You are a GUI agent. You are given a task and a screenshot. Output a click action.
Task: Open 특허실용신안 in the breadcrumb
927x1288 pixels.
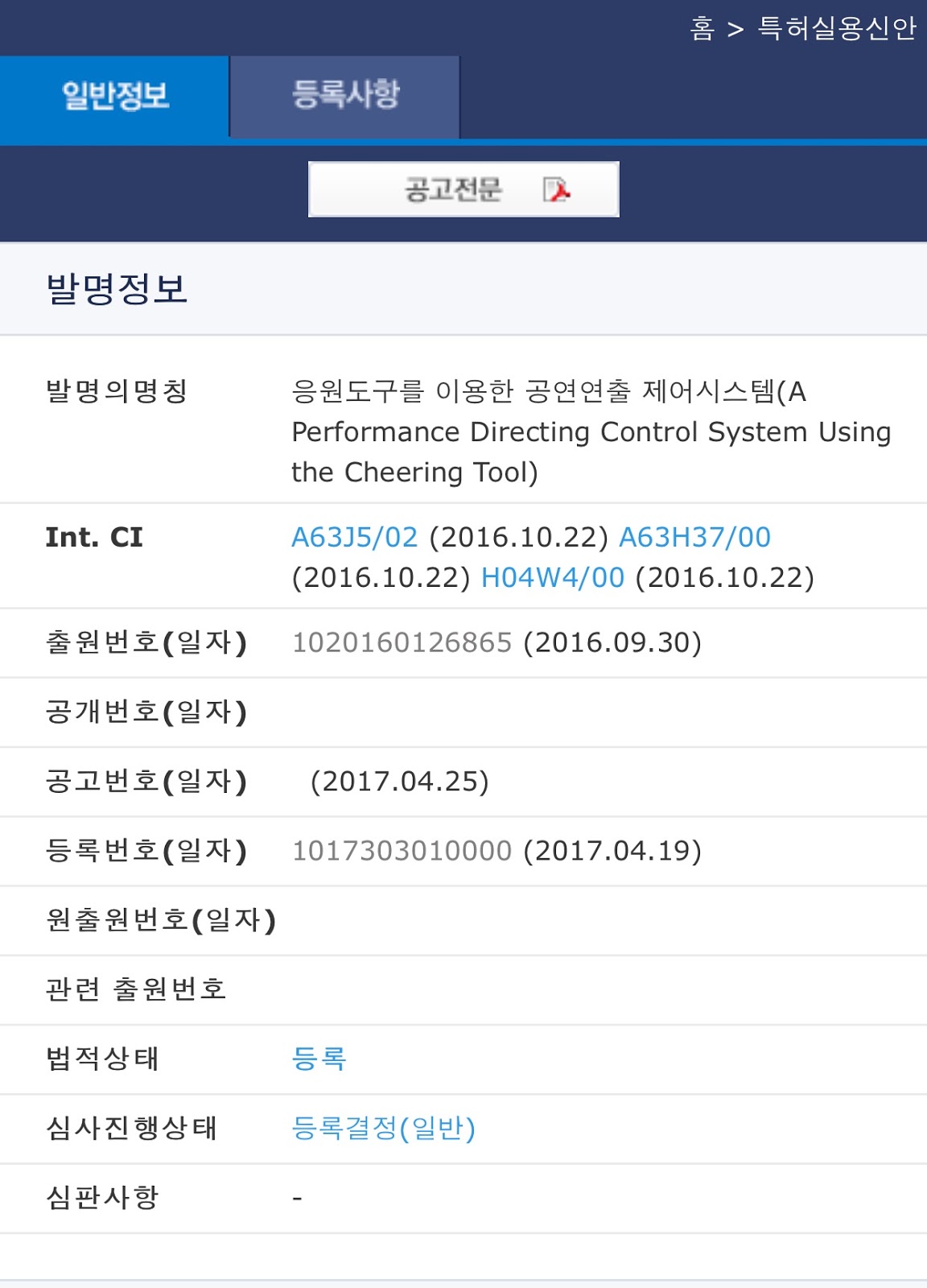coord(837,28)
